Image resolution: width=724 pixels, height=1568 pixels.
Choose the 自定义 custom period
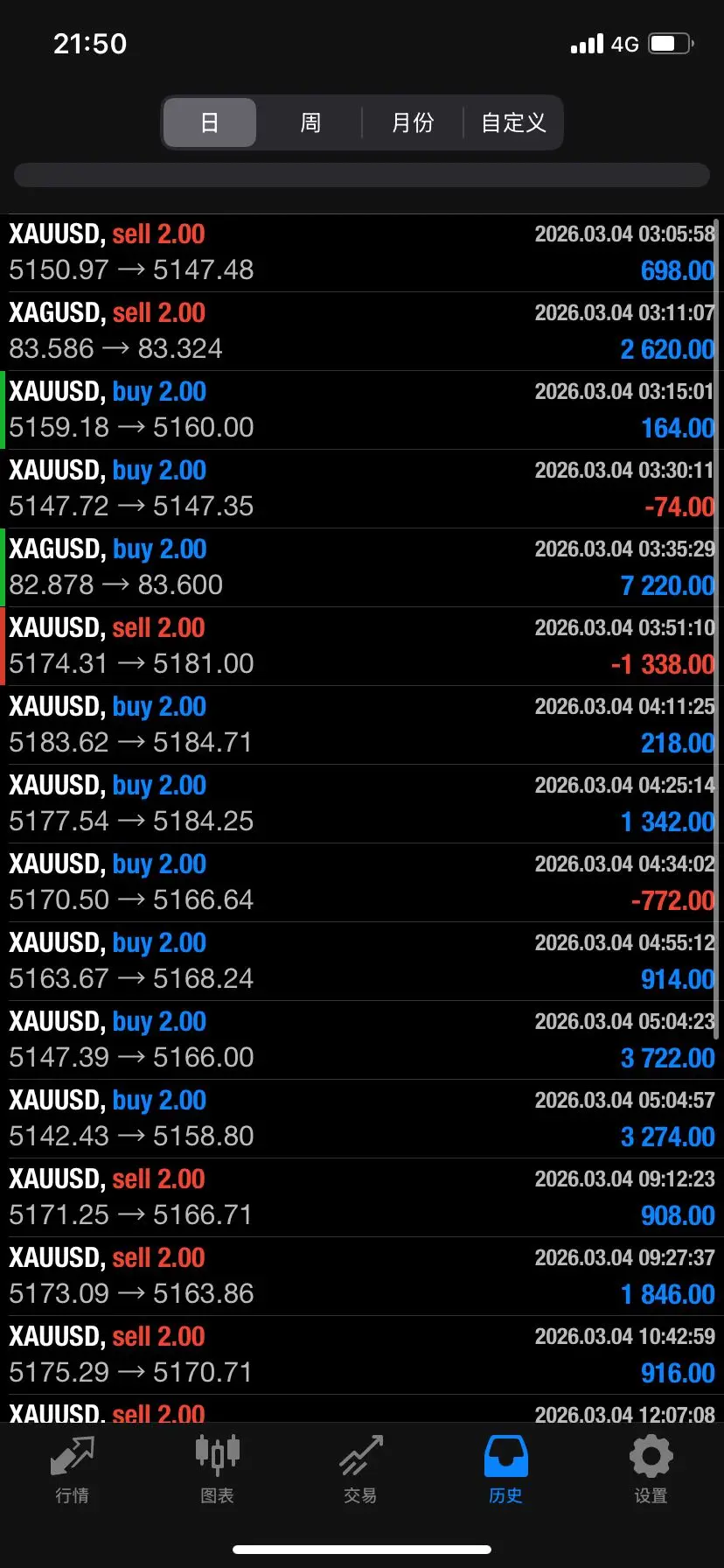513,122
